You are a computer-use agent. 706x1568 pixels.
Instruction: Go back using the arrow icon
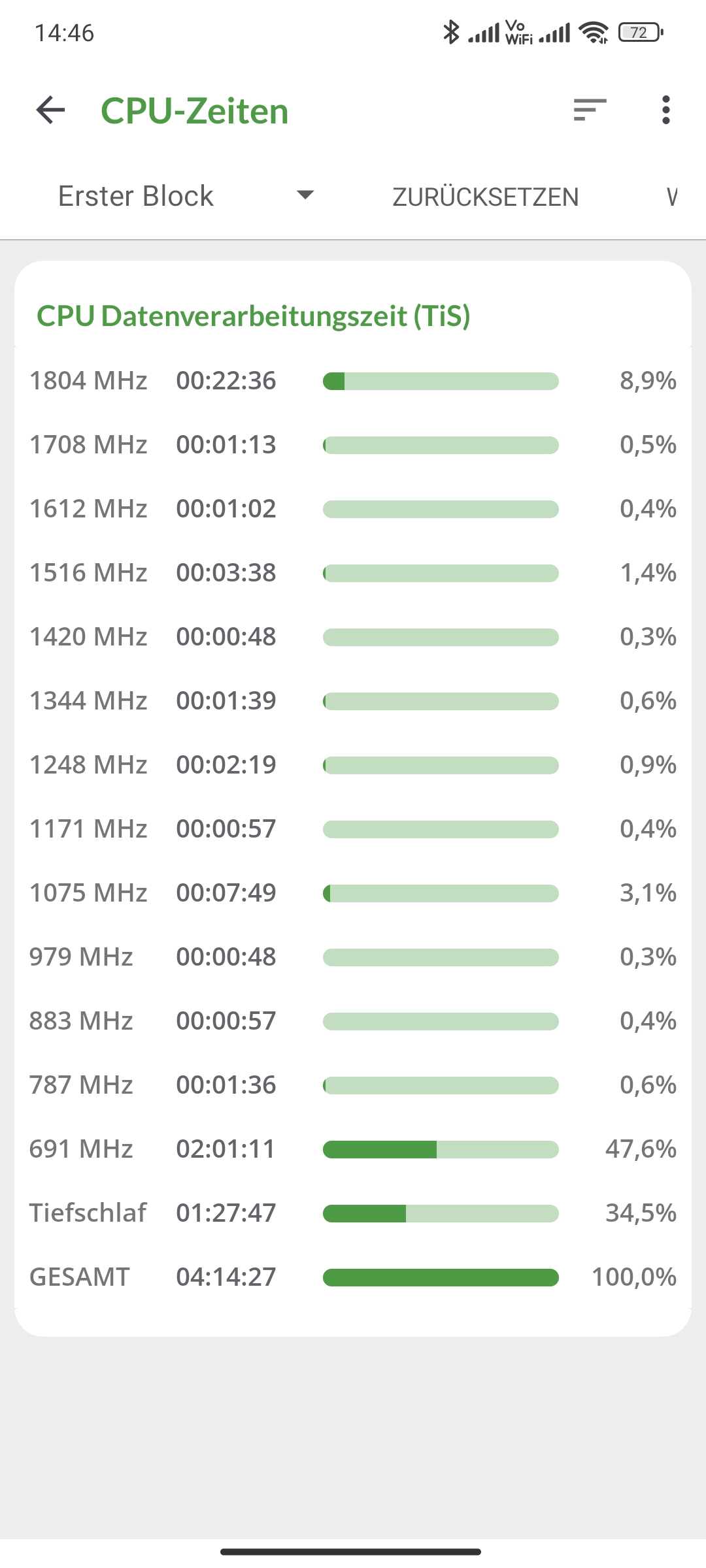coord(50,110)
